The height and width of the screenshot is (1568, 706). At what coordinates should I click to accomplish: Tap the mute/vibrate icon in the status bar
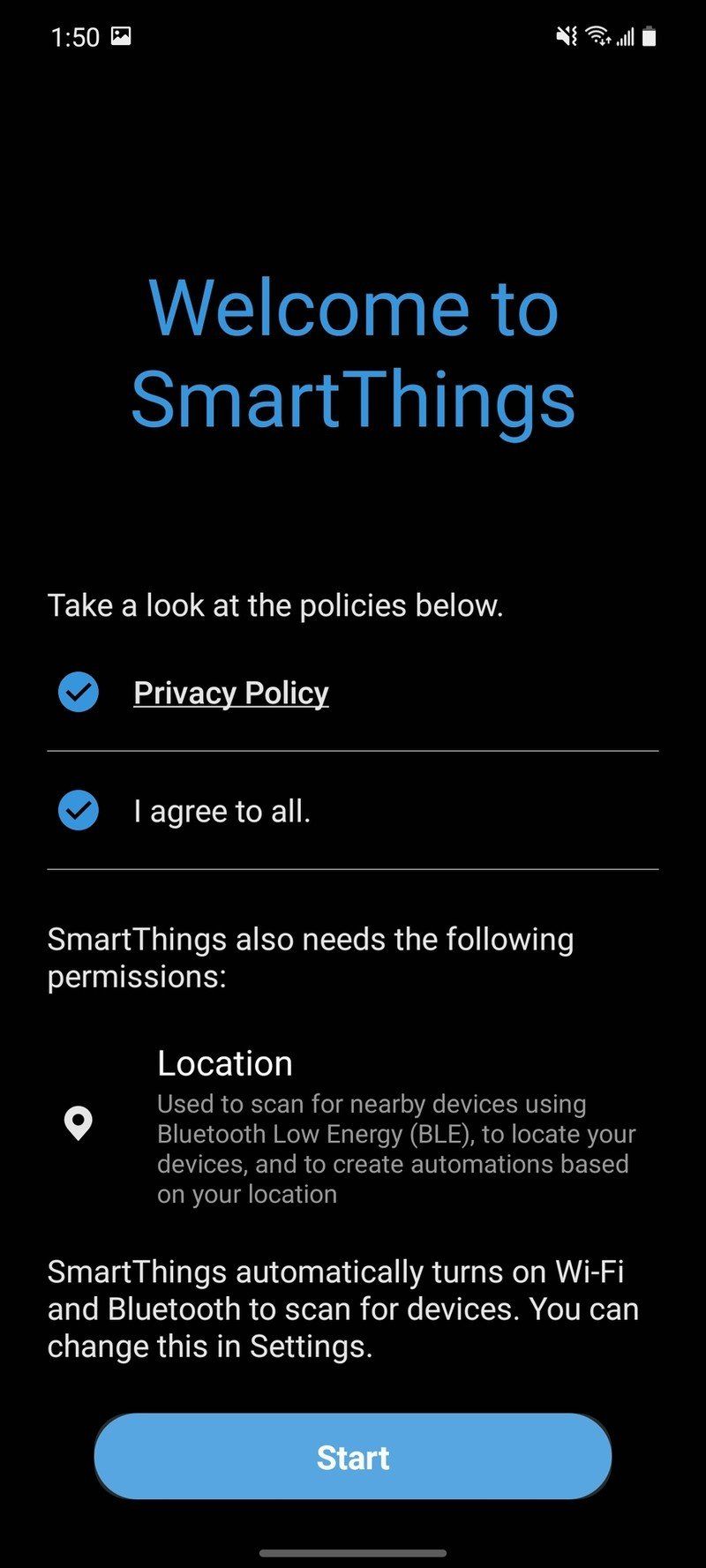pyautogui.click(x=565, y=36)
